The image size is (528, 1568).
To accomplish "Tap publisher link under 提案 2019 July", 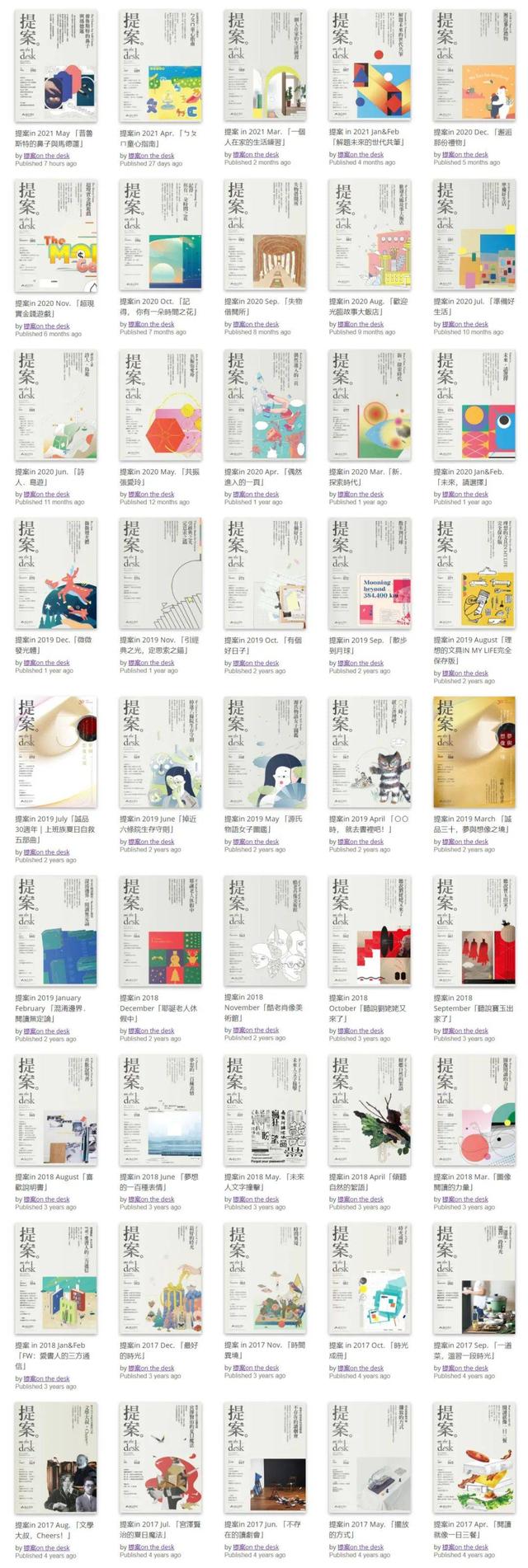I will (x=46, y=852).
